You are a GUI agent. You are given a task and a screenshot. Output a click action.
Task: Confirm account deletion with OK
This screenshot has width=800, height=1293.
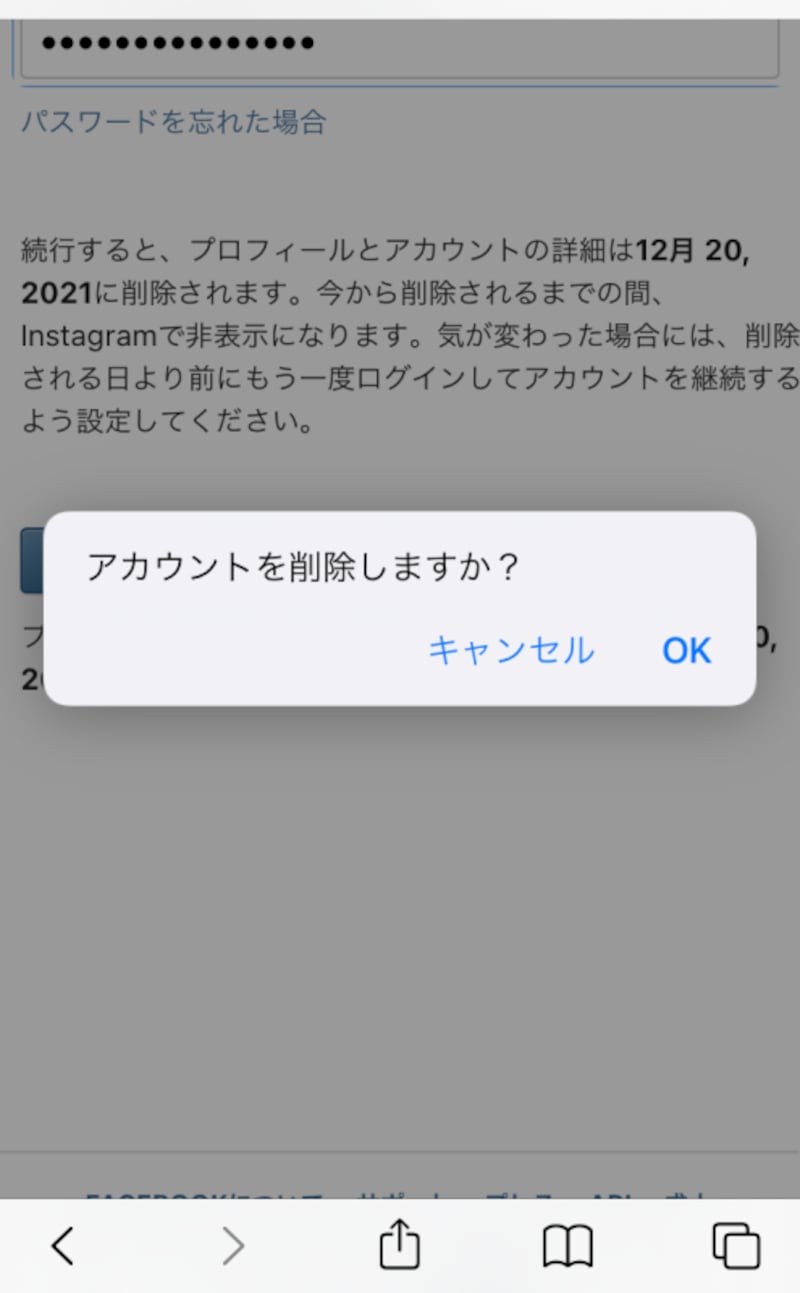click(x=686, y=651)
